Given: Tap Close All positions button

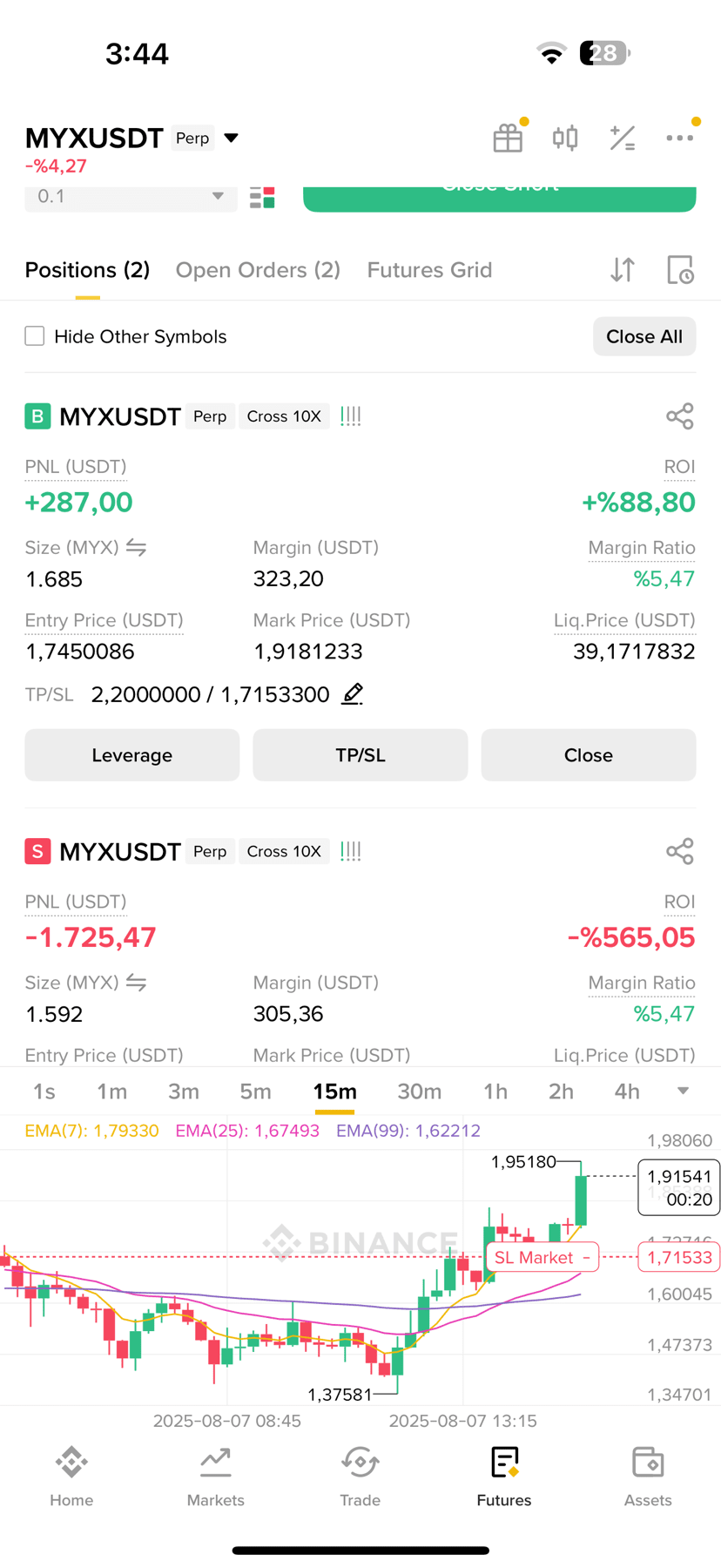Looking at the screenshot, I should pos(644,336).
